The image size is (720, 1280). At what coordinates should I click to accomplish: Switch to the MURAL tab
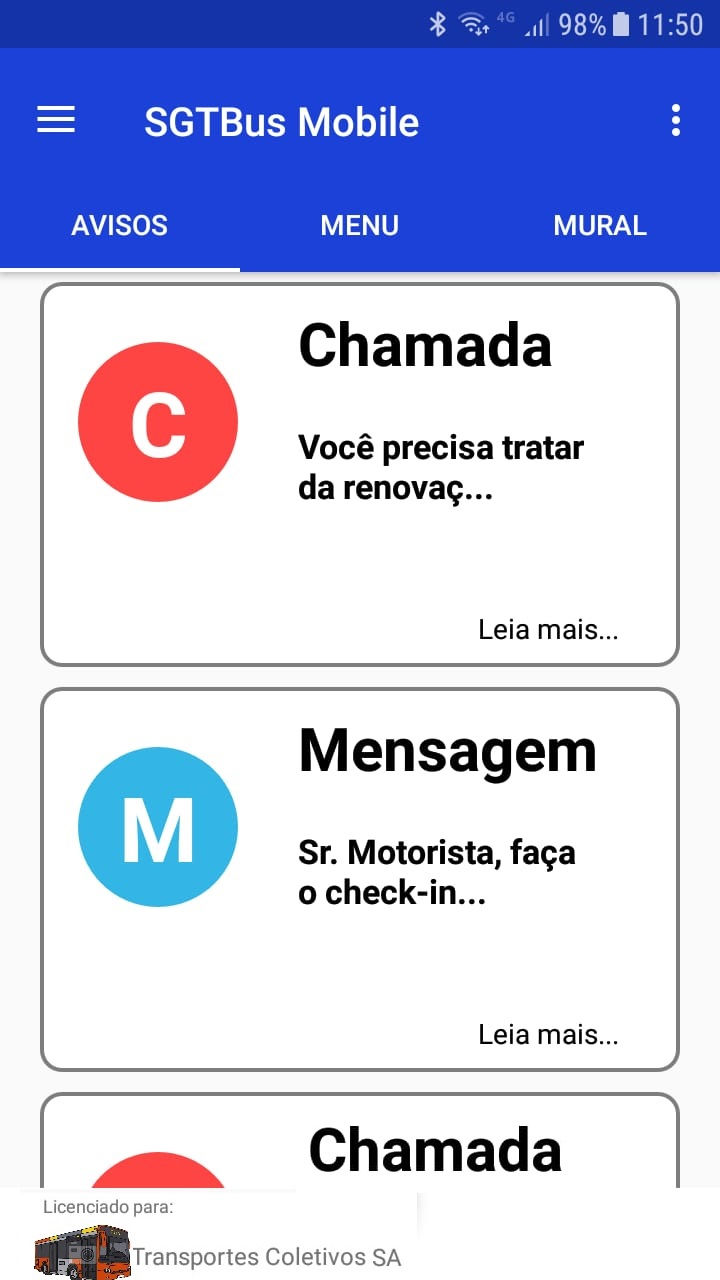[x=600, y=226]
